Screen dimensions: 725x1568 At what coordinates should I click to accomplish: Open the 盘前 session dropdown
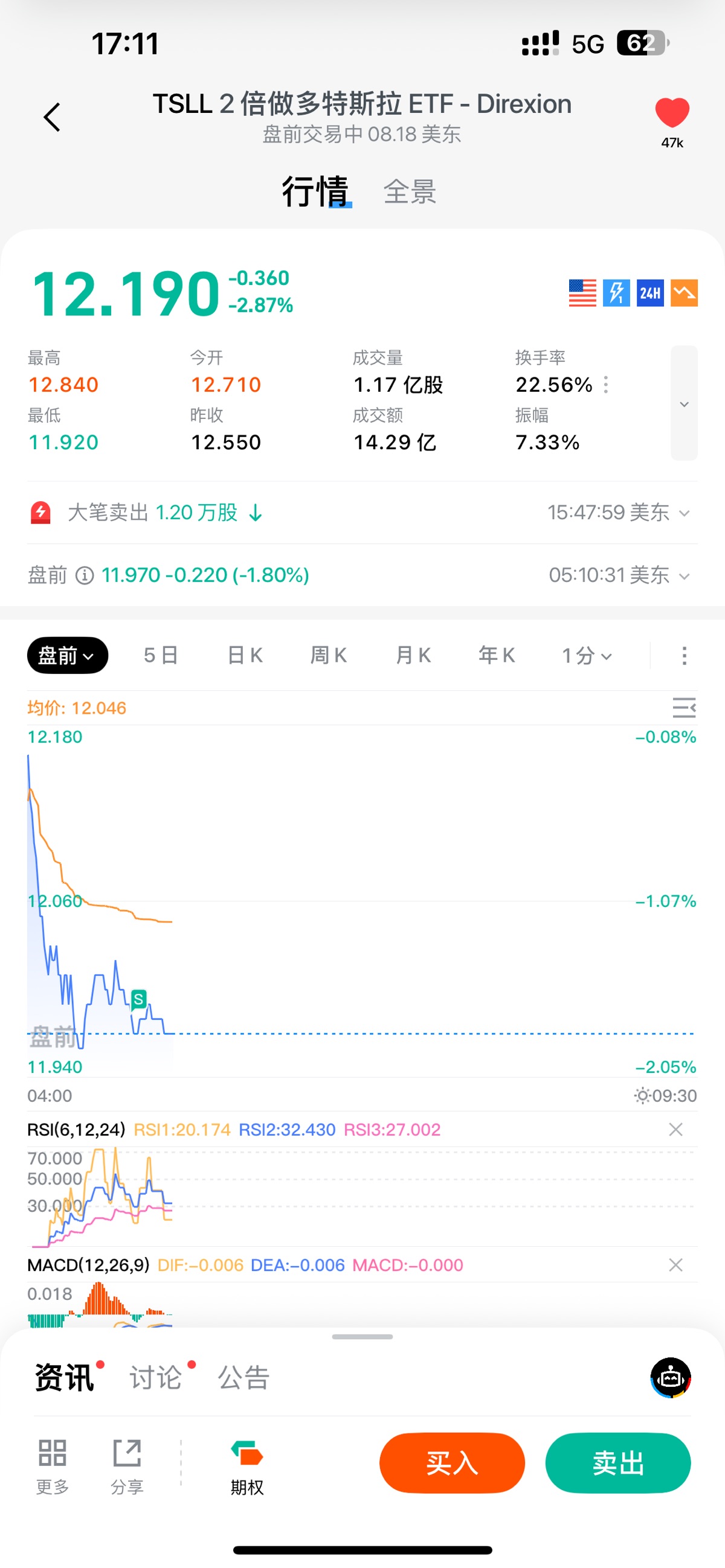67,656
